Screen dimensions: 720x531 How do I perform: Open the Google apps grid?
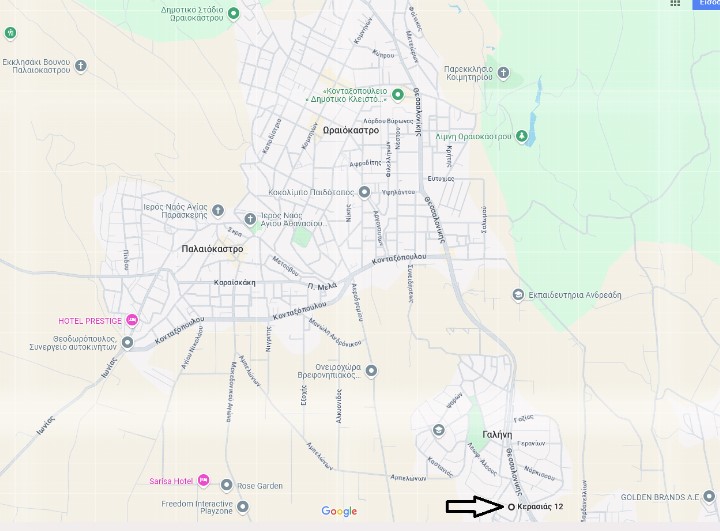coord(676,4)
